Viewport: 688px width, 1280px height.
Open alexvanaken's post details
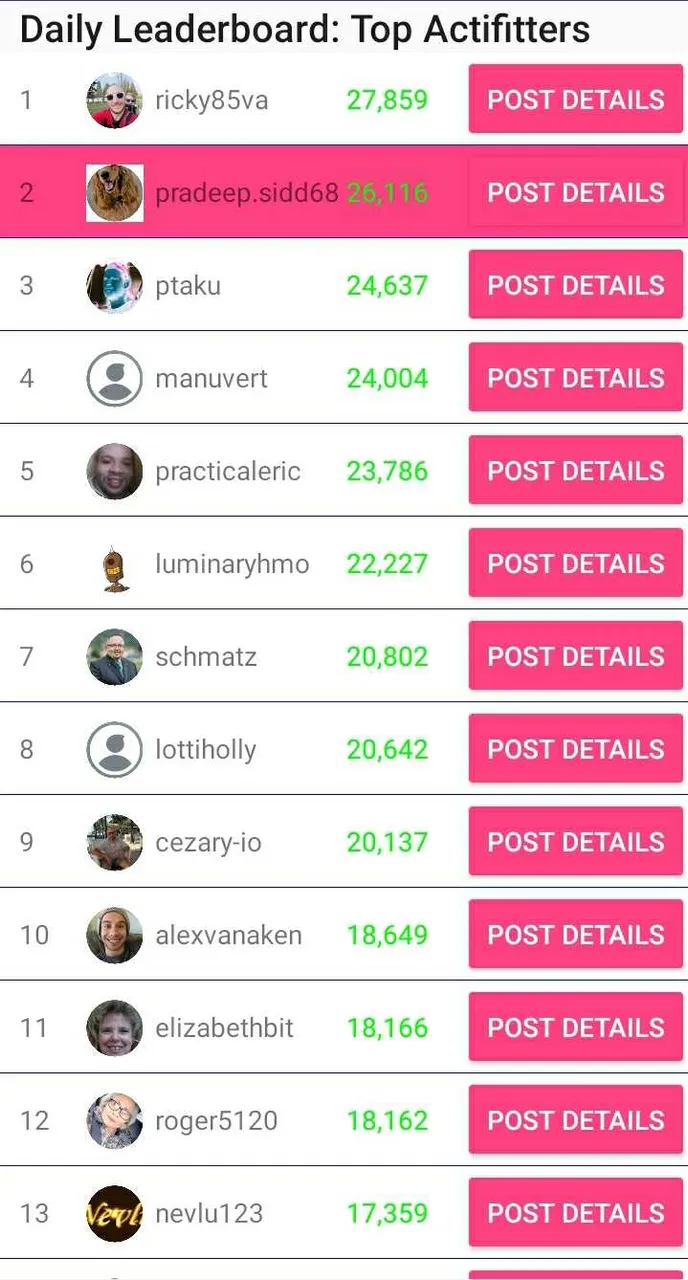coord(576,935)
